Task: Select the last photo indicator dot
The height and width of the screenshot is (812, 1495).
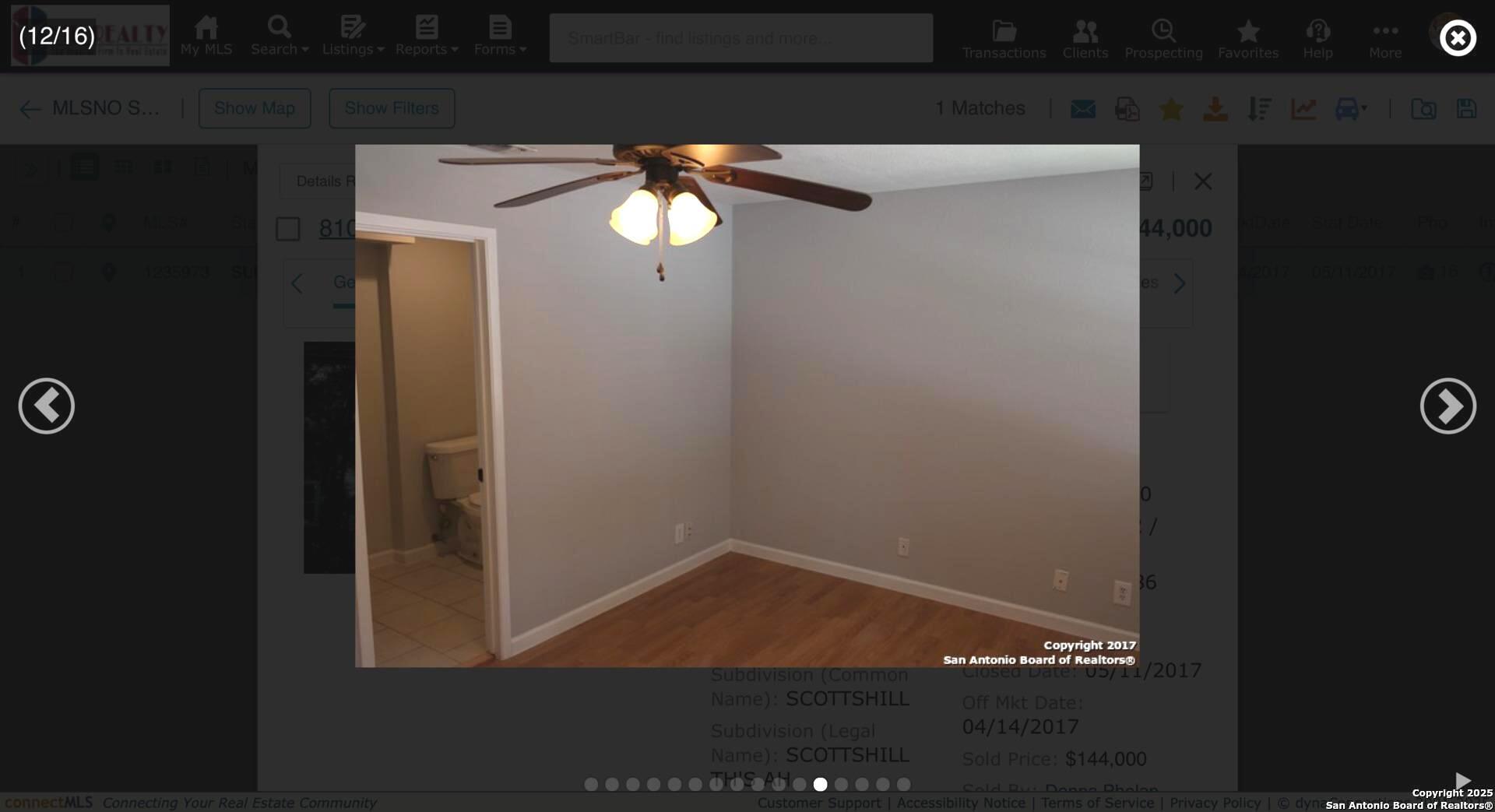Action: point(903,784)
